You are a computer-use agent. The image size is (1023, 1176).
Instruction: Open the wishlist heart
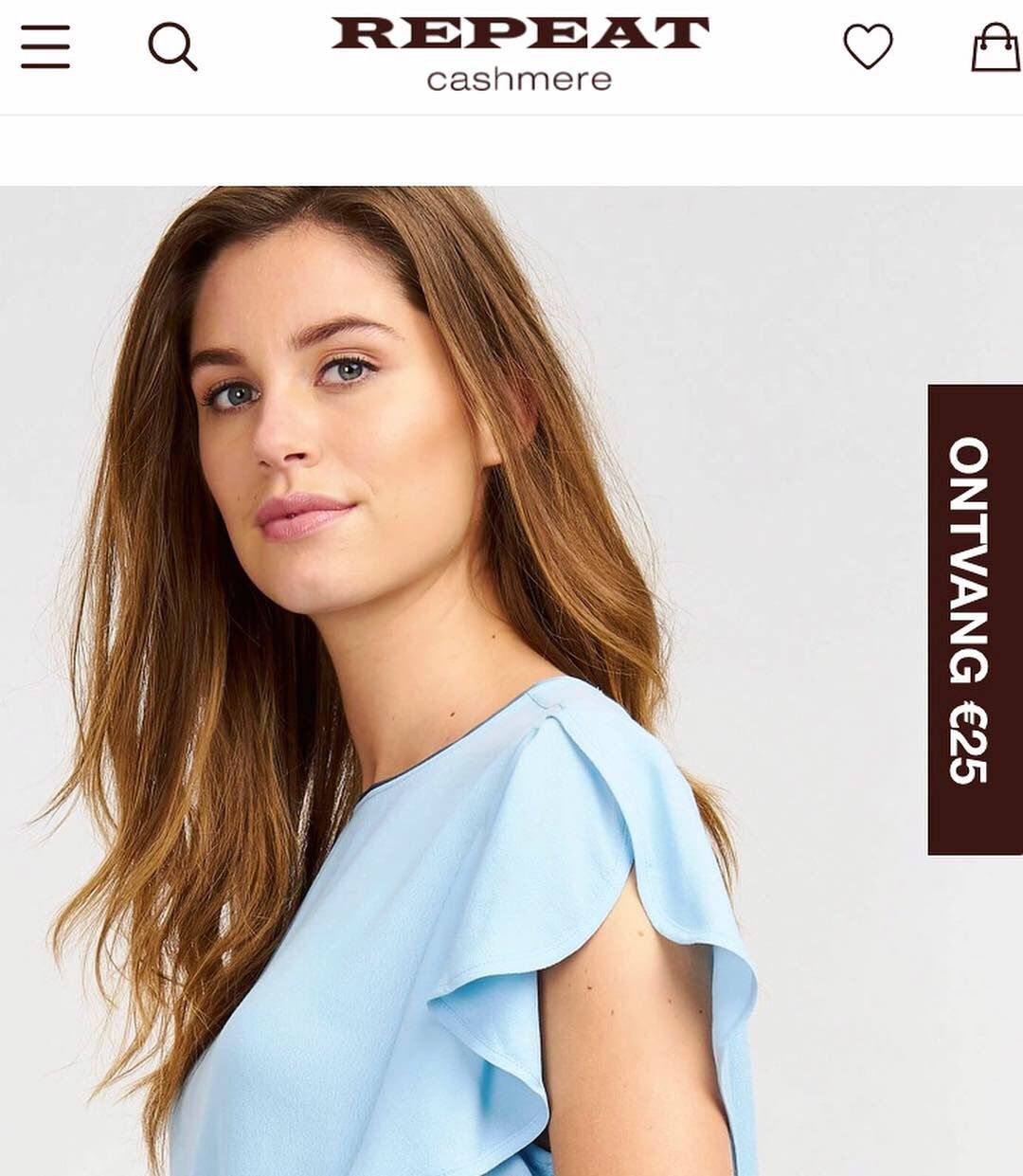tap(868, 46)
